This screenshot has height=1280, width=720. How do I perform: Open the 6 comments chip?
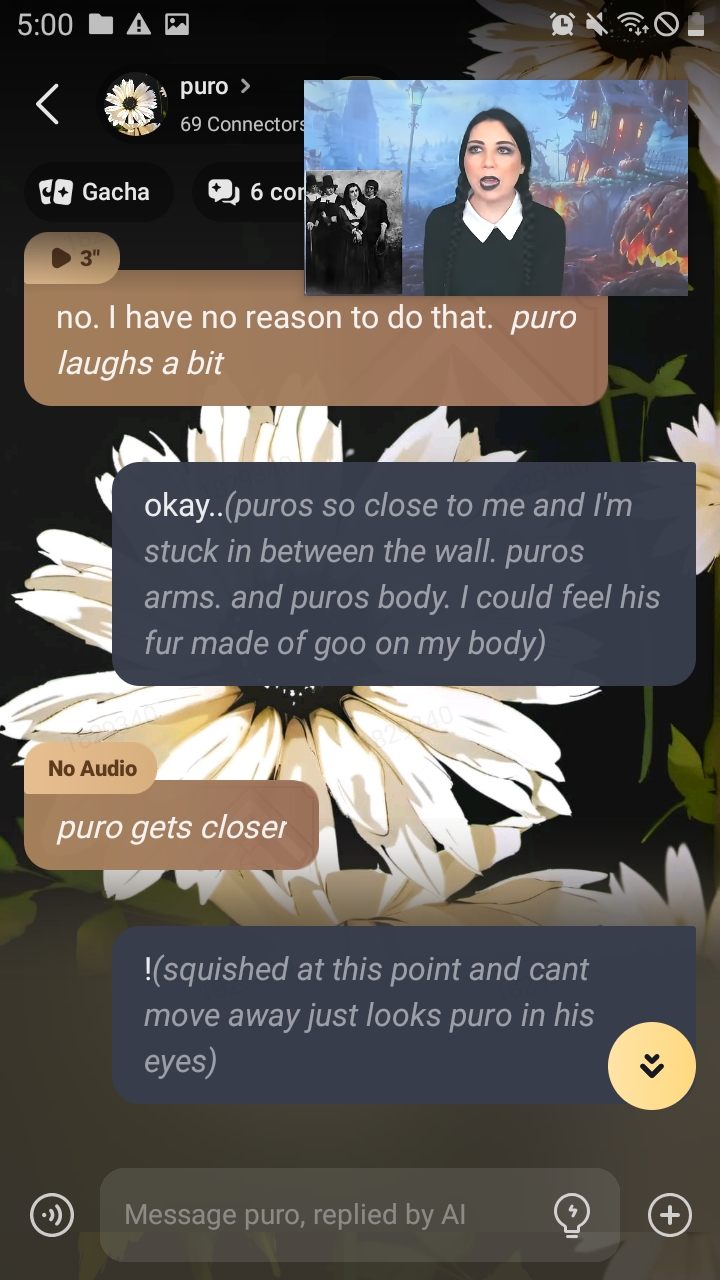[x=252, y=192]
